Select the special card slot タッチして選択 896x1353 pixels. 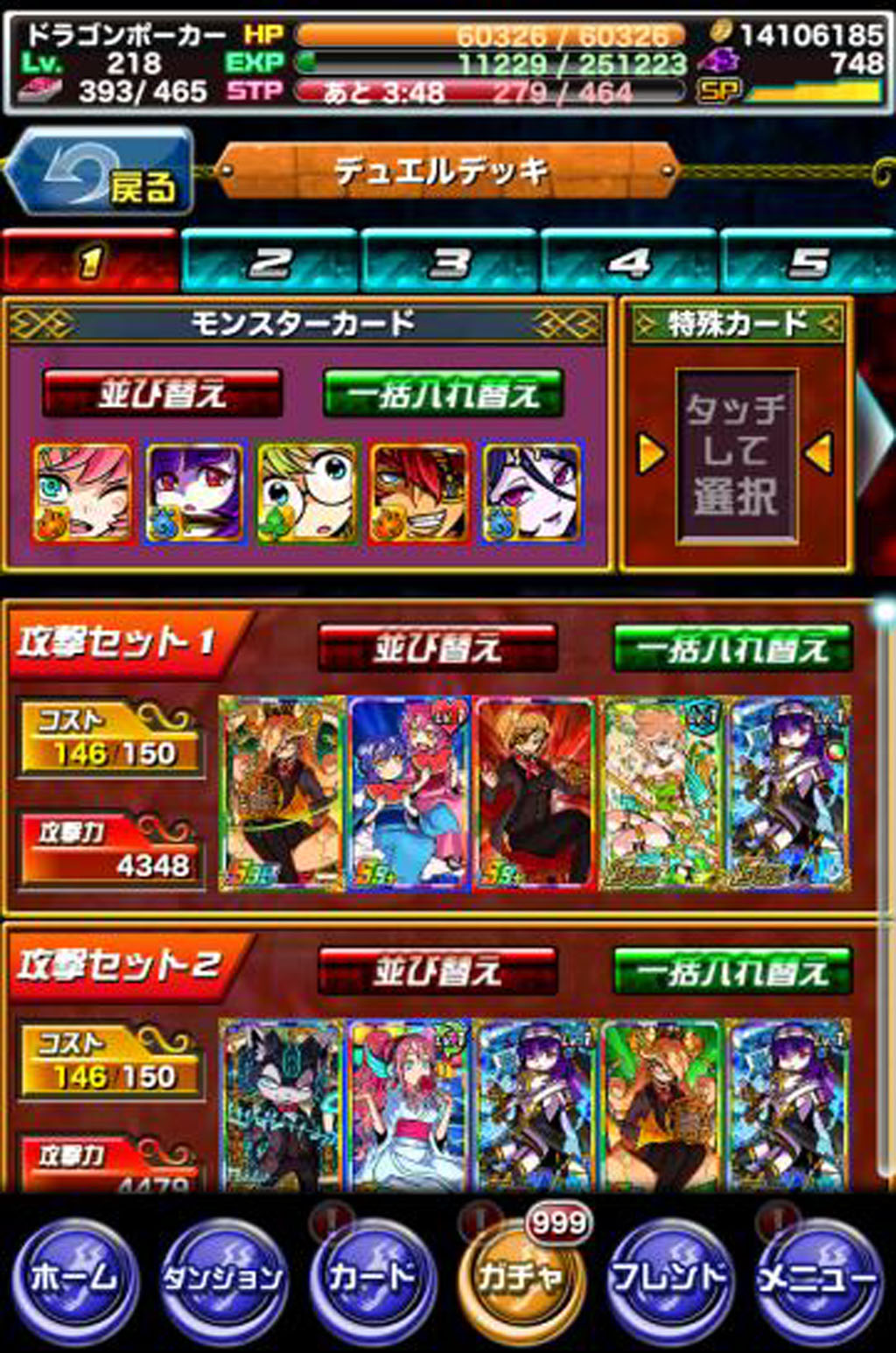[x=736, y=455]
